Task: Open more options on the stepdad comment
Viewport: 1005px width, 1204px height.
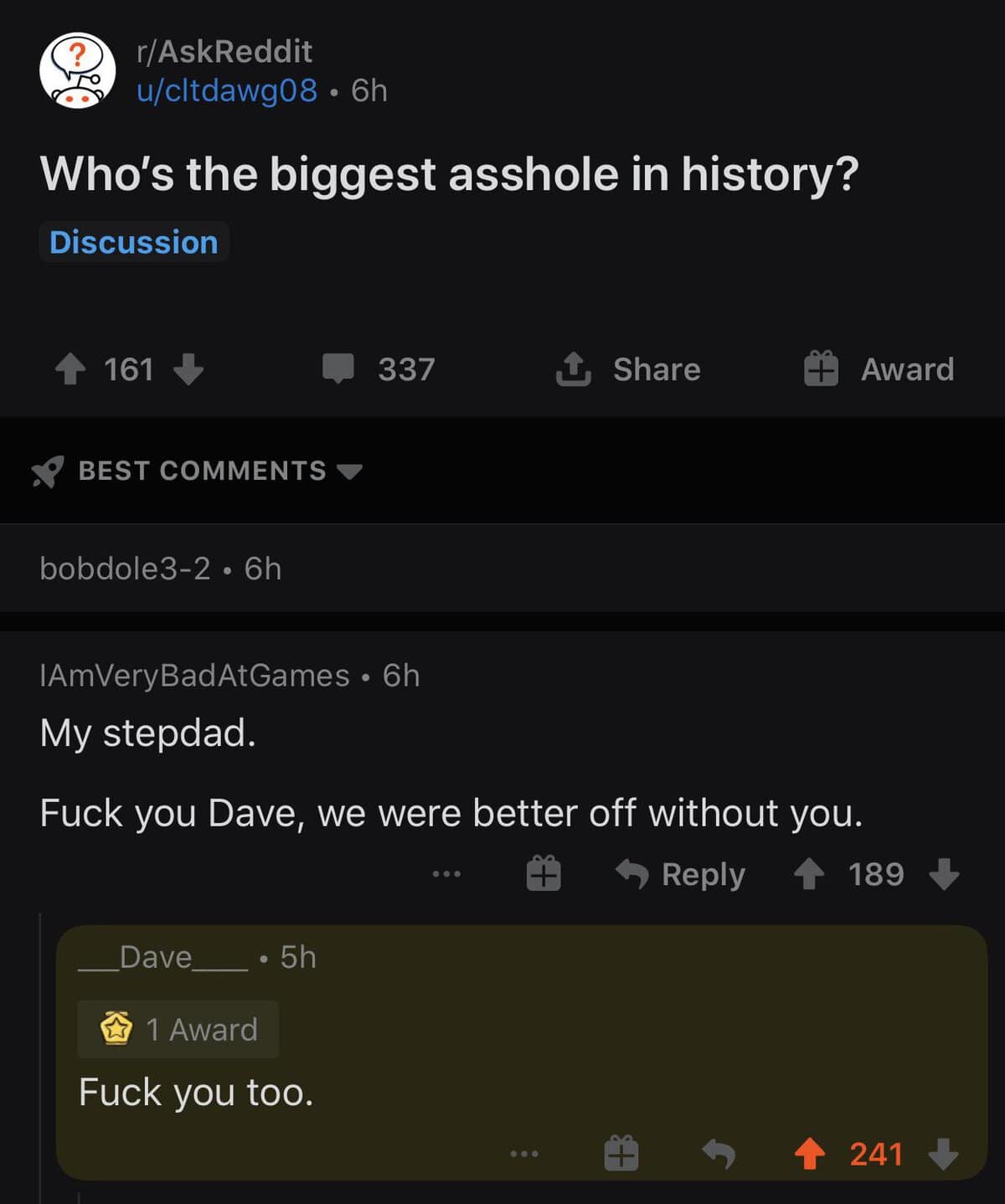Action: (x=446, y=874)
